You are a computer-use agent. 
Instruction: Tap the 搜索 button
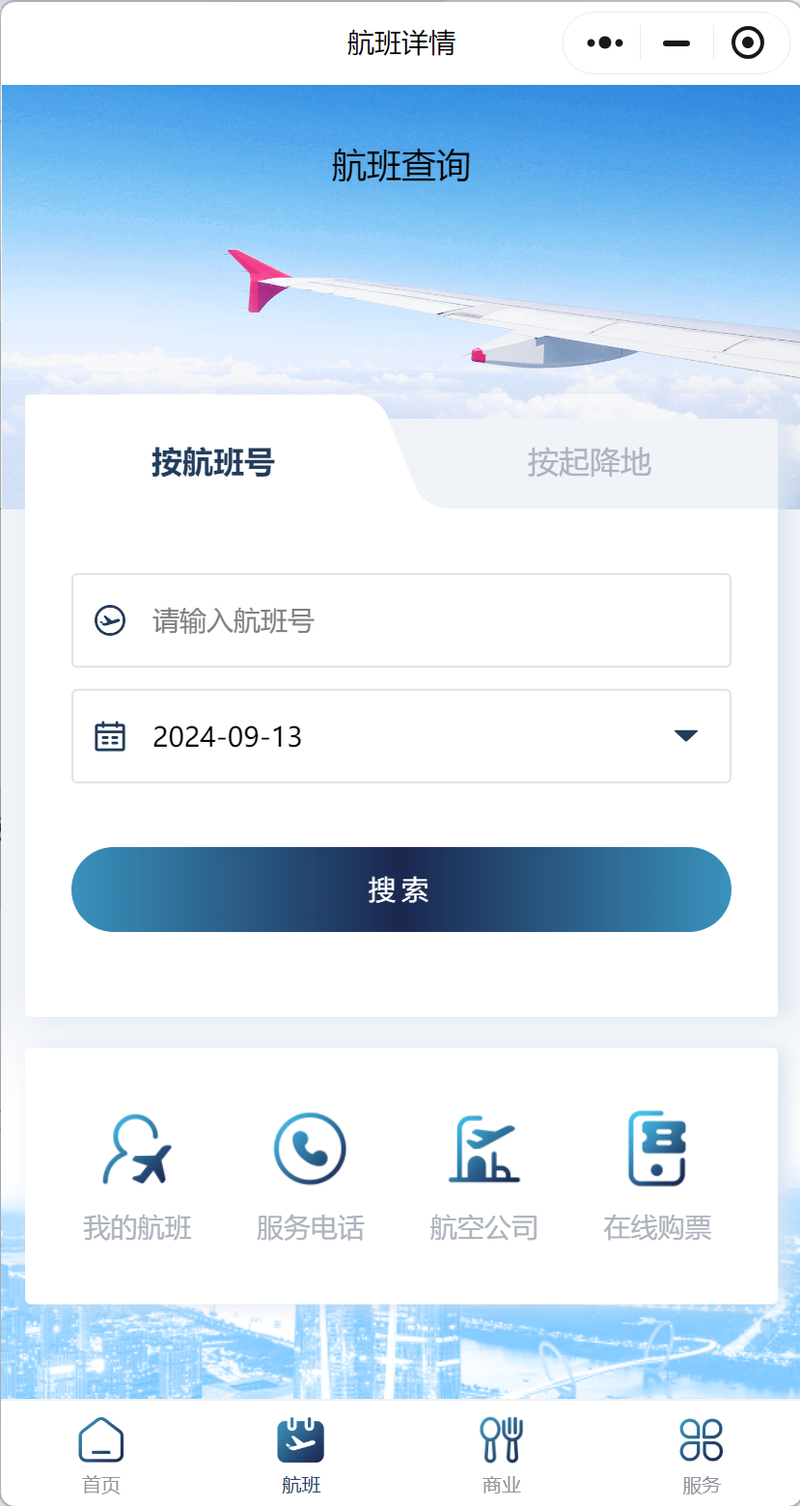click(x=401, y=890)
